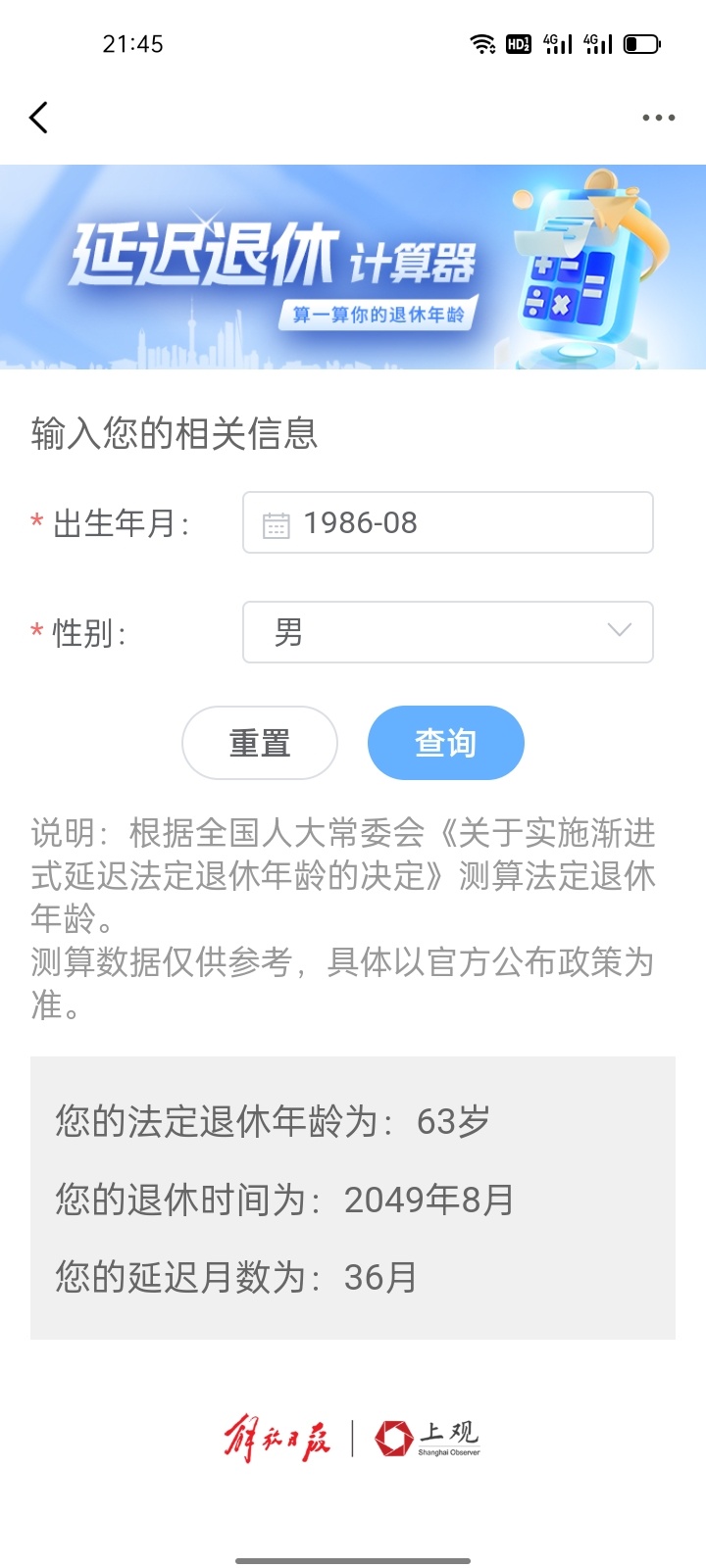Open the 出生年月 date picker field
The image size is (706, 1568).
447,522
